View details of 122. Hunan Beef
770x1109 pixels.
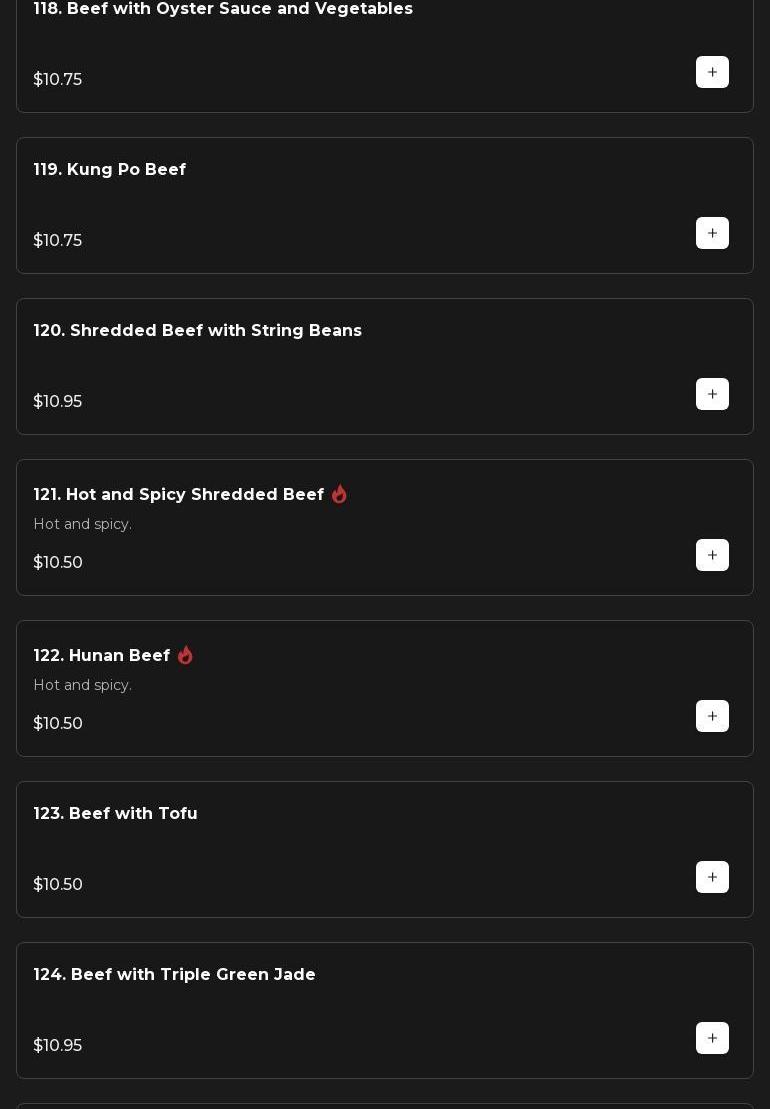(x=350, y=688)
